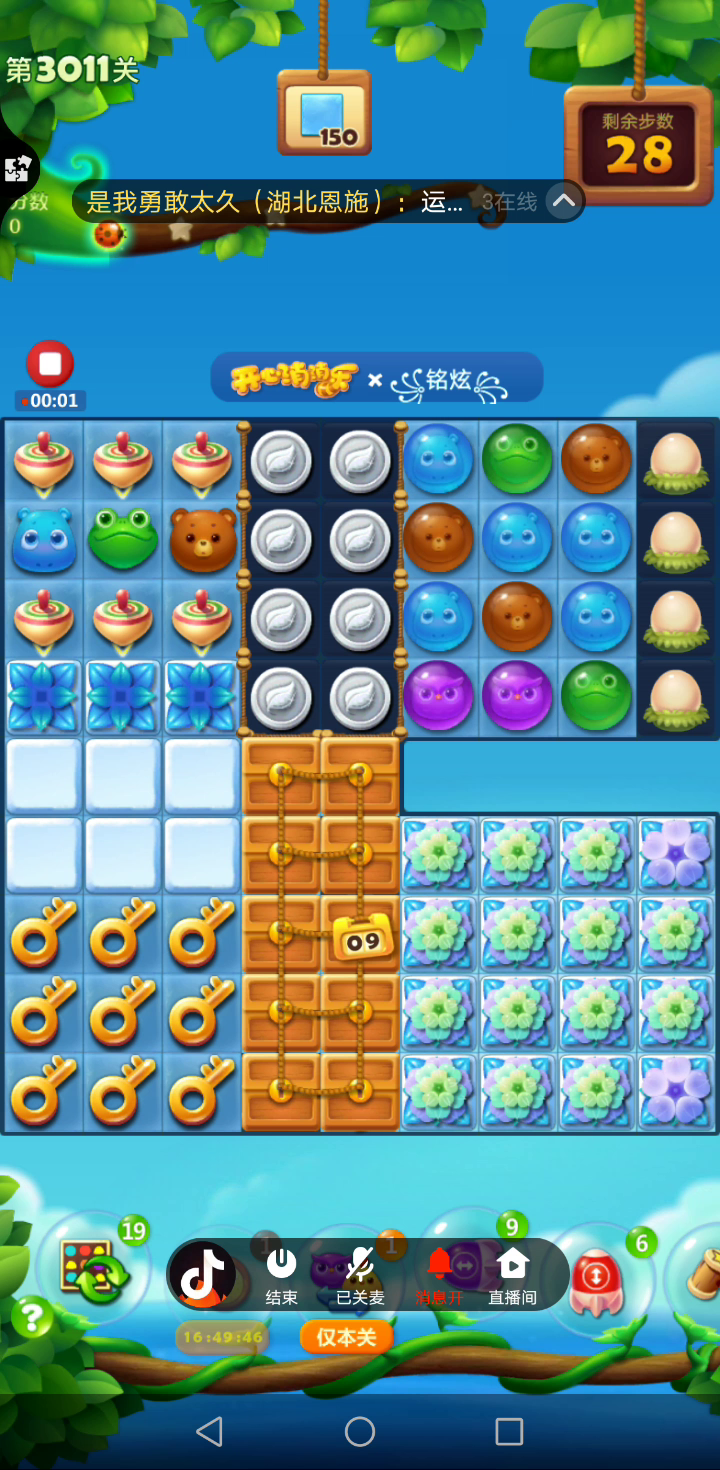
Task: Toggle the microphone via 已关麦
Action: click(360, 1276)
